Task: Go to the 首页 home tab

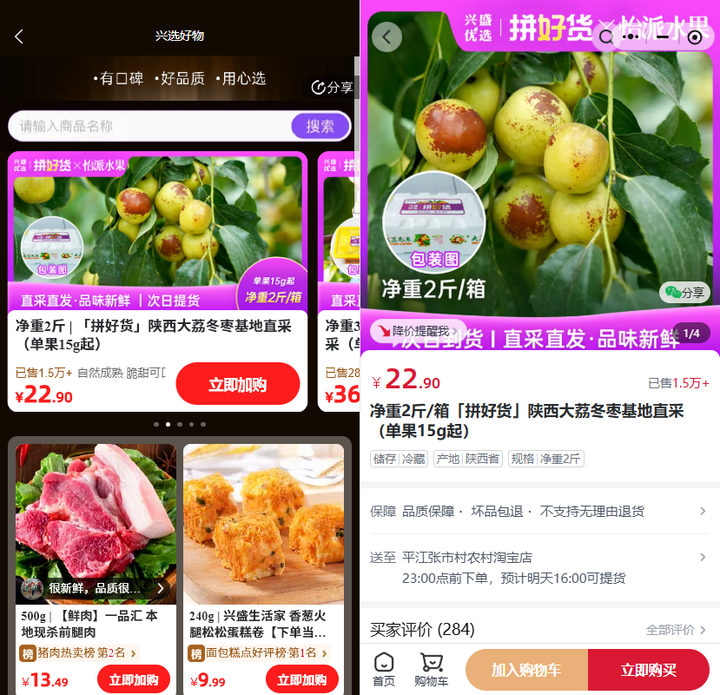Action: (x=383, y=669)
